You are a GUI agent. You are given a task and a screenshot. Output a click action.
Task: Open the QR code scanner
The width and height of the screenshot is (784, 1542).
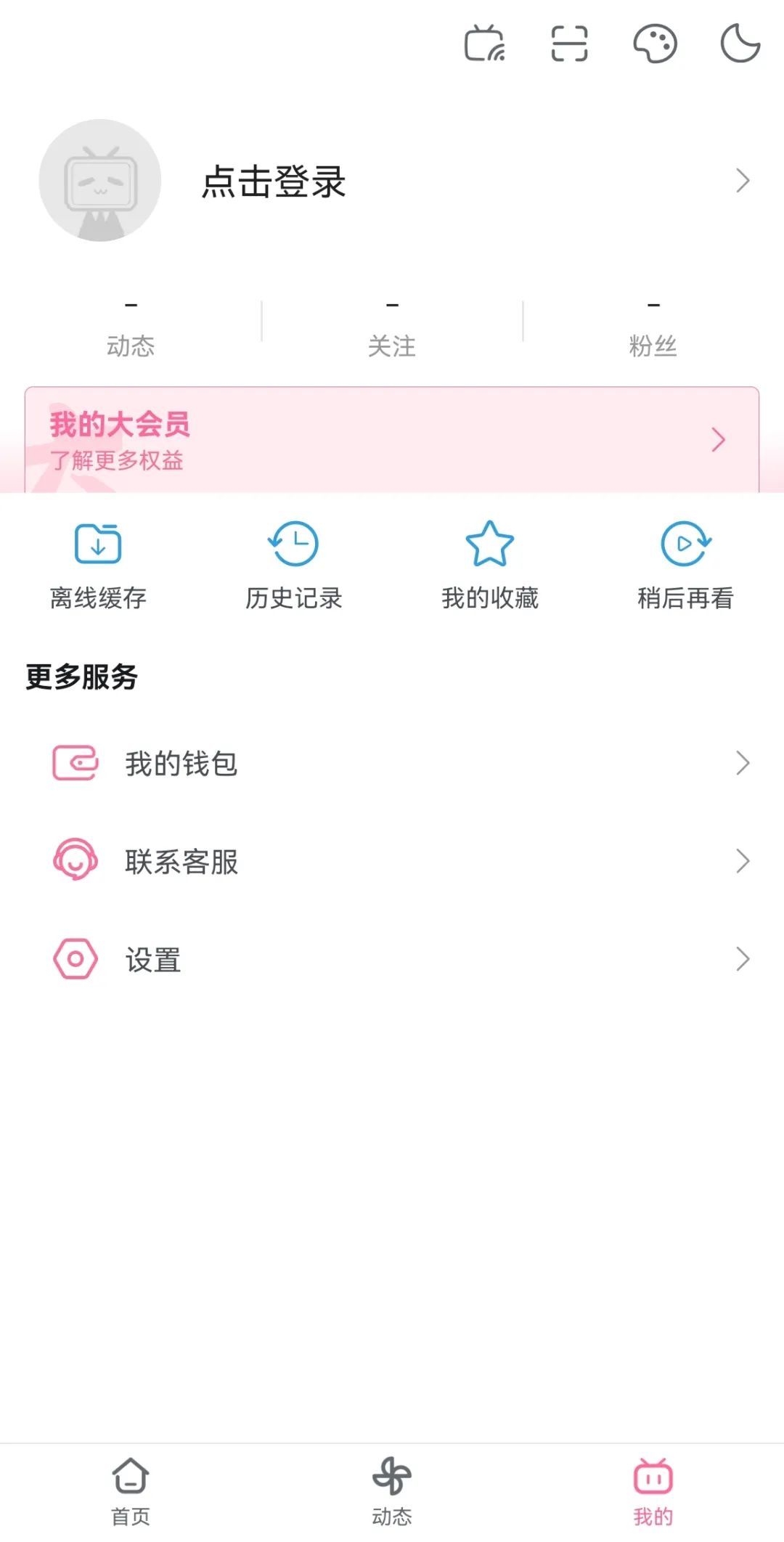(569, 44)
